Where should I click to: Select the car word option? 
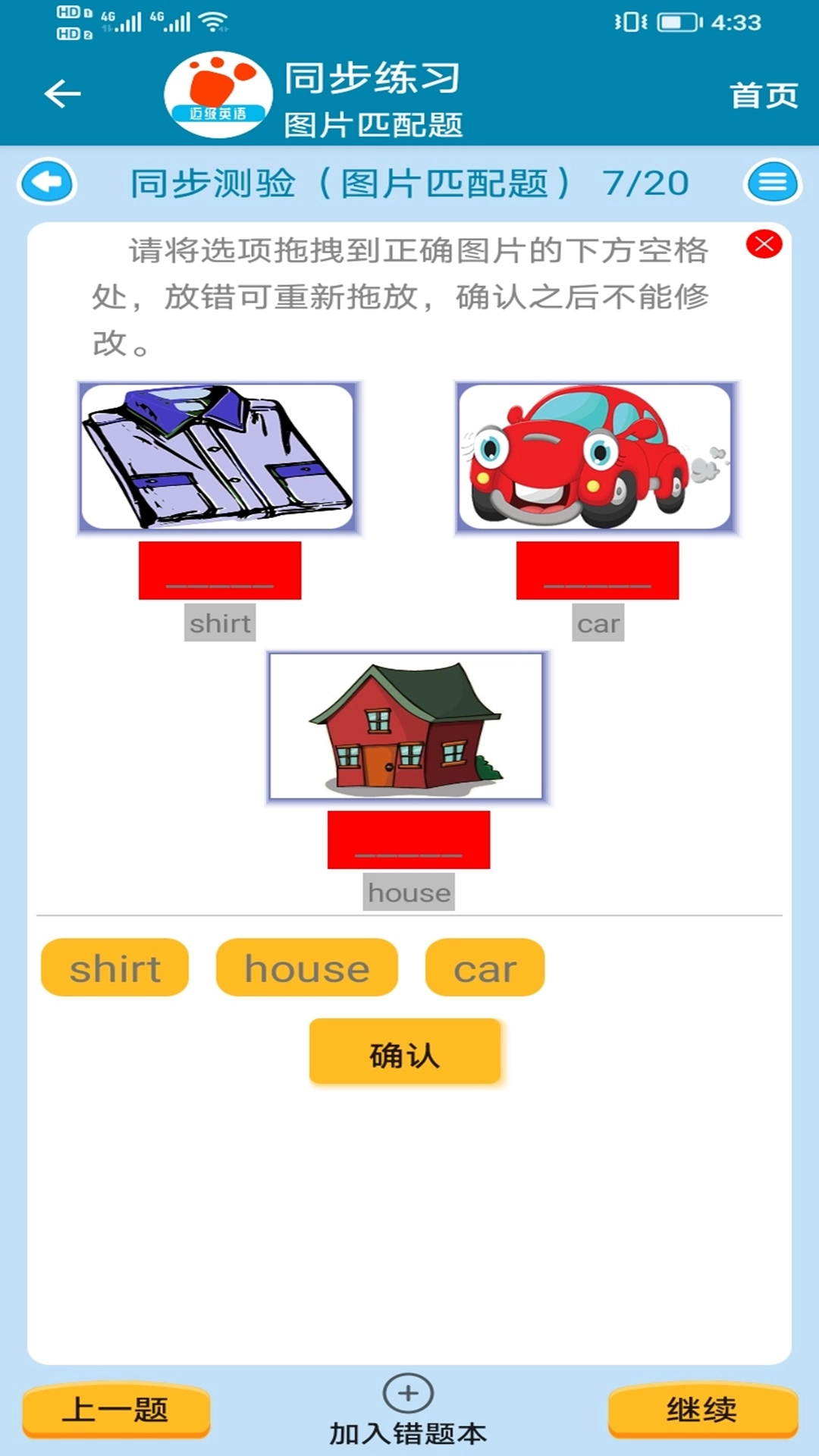pyautogui.click(x=485, y=968)
